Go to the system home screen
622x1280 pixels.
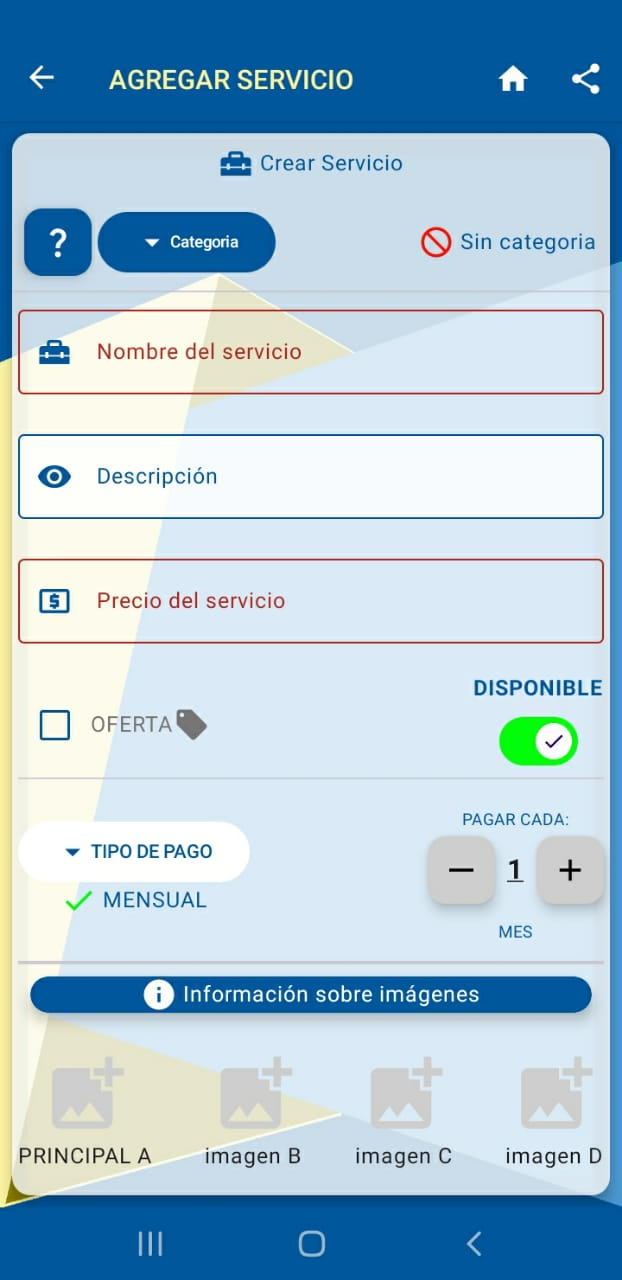[x=312, y=1243]
